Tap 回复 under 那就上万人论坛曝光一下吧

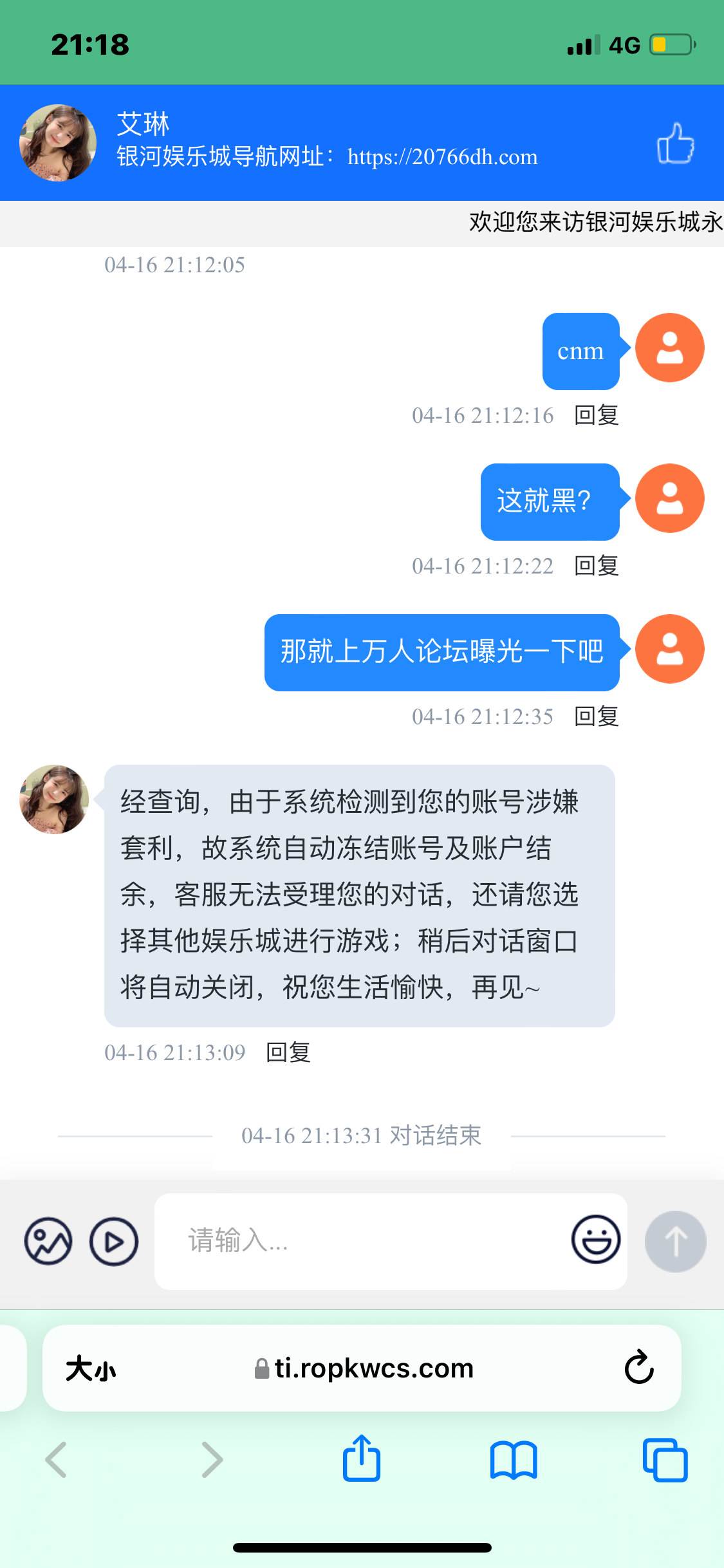(596, 716)
